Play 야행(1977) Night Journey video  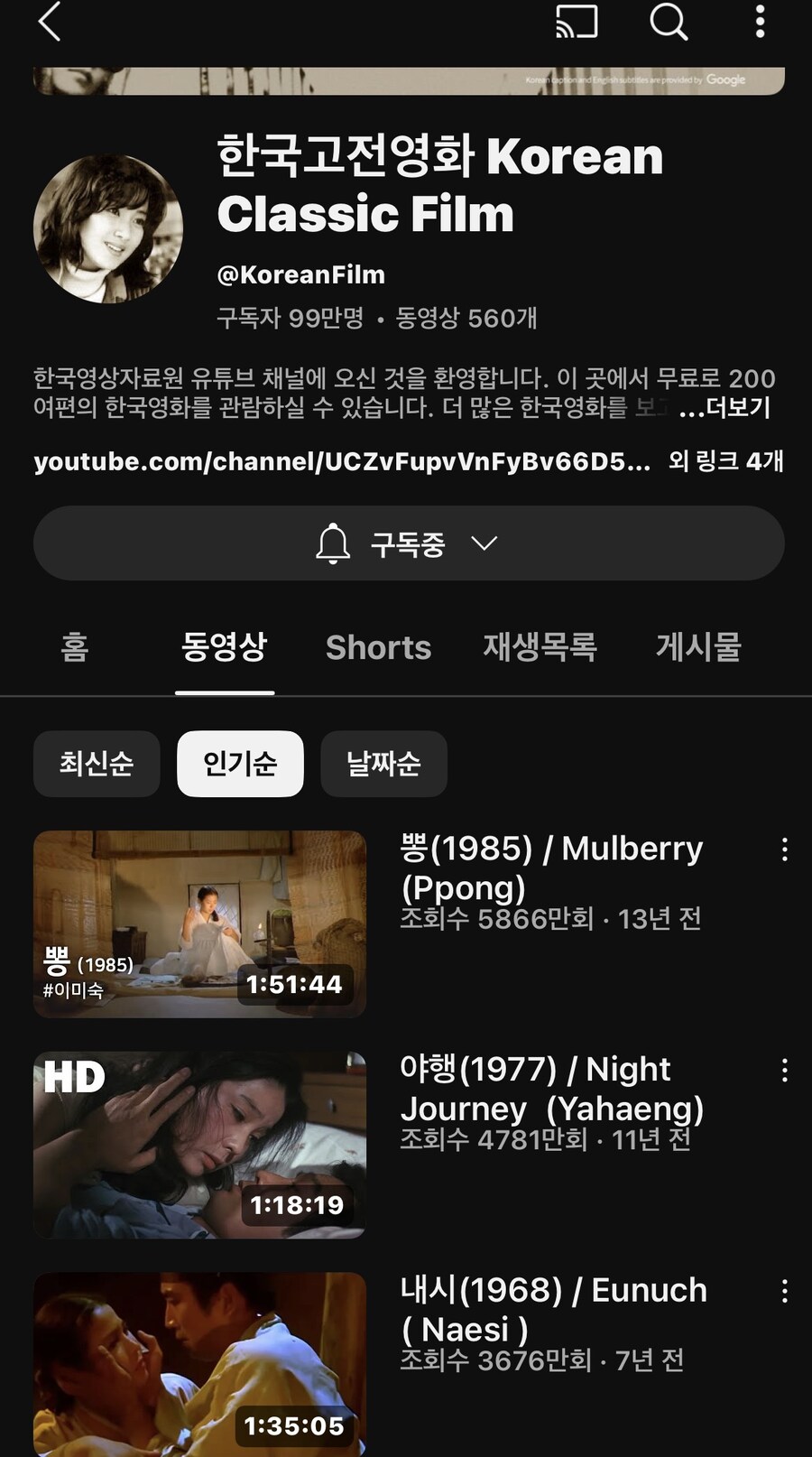tap(200, 1145)
